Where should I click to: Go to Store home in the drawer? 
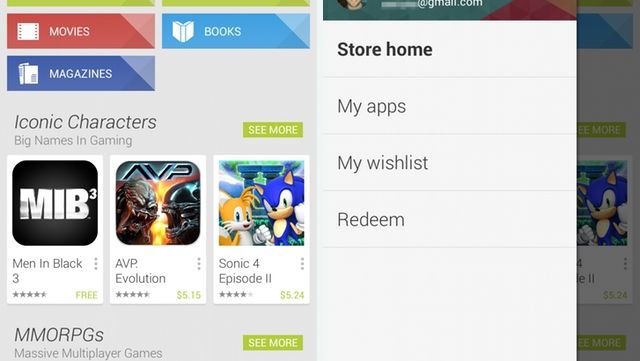(449, 49)
